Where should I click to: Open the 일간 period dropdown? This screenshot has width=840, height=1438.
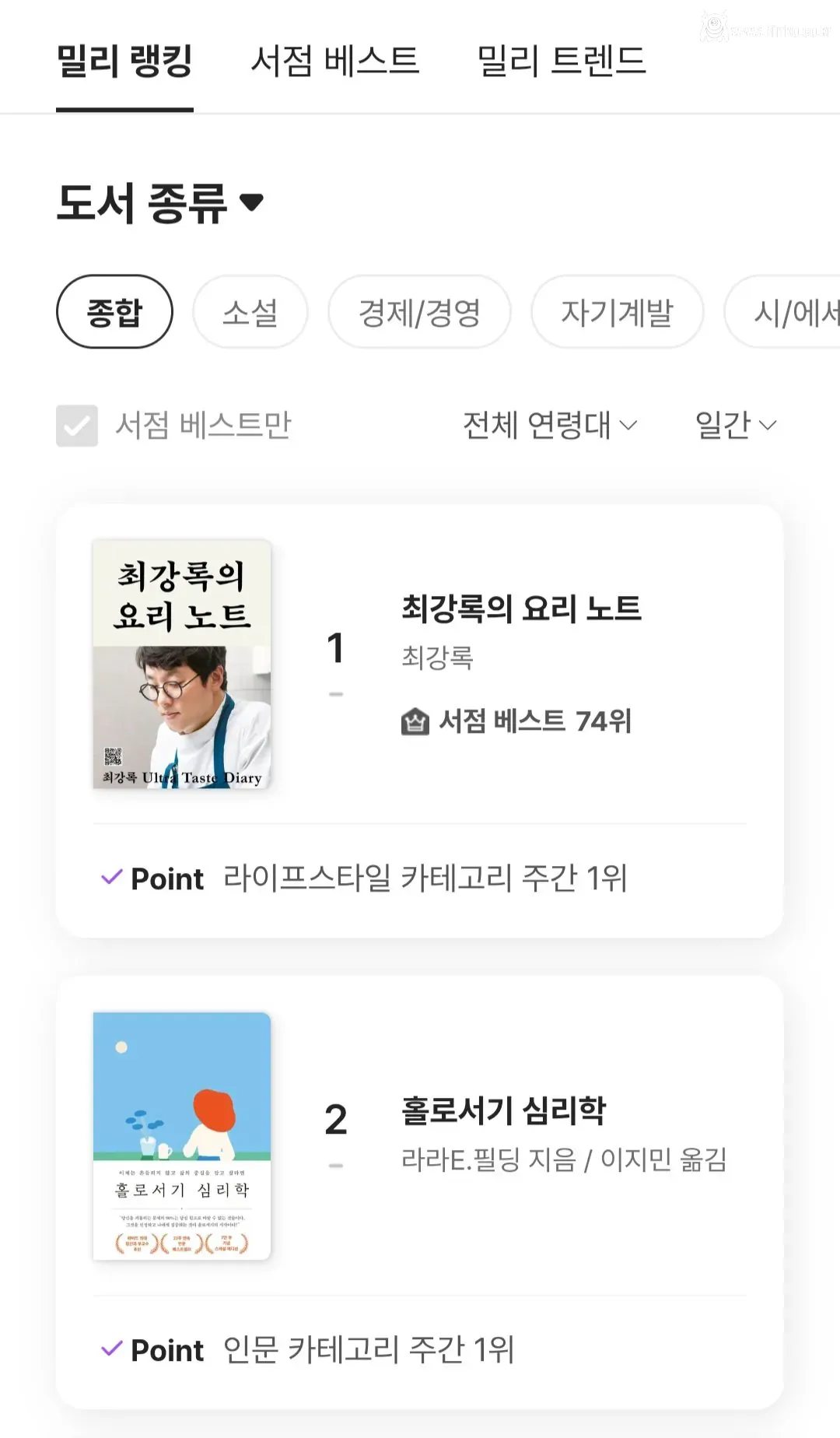tap(734, 424)
